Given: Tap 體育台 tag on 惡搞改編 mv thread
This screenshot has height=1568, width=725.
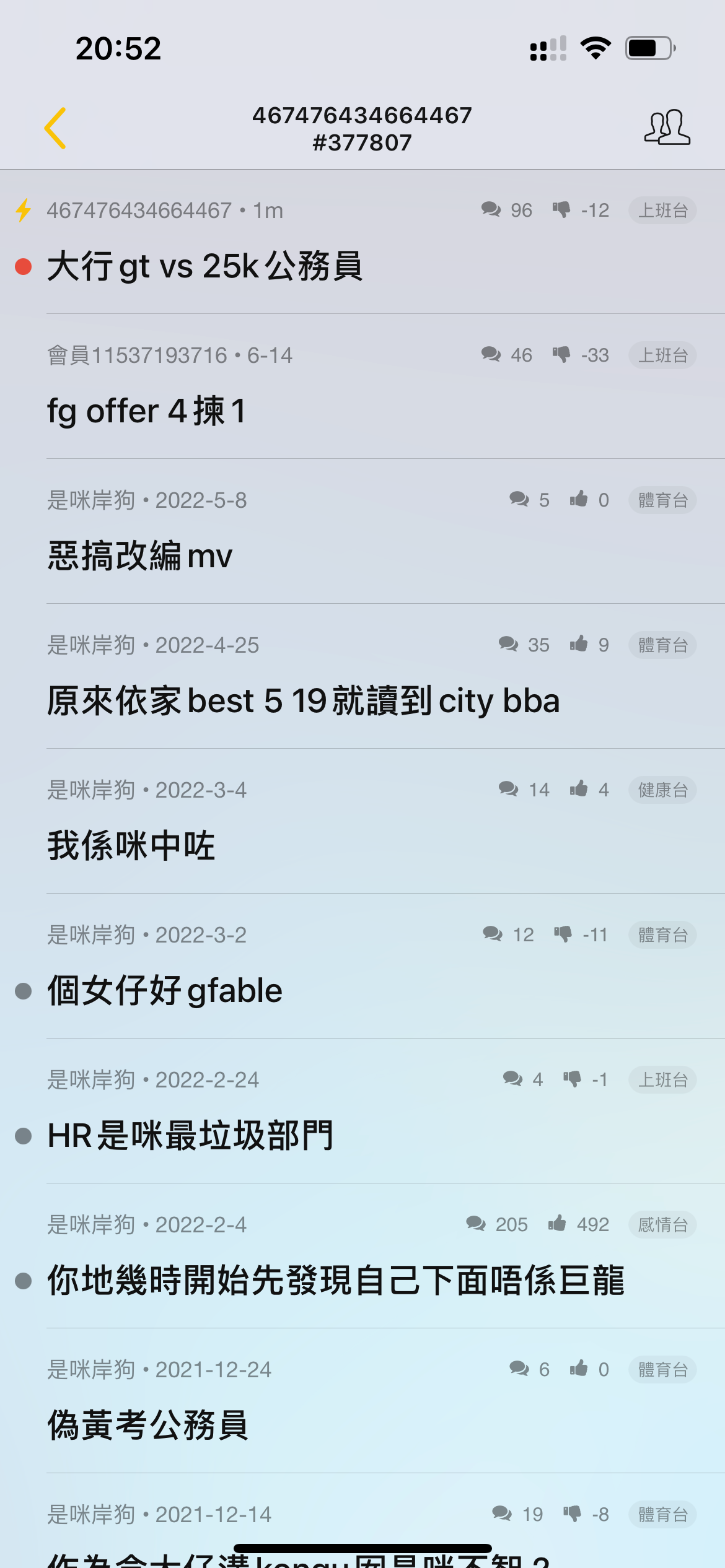Looking at the screenshot, I should pyautogui.click(x=662, y=500).
